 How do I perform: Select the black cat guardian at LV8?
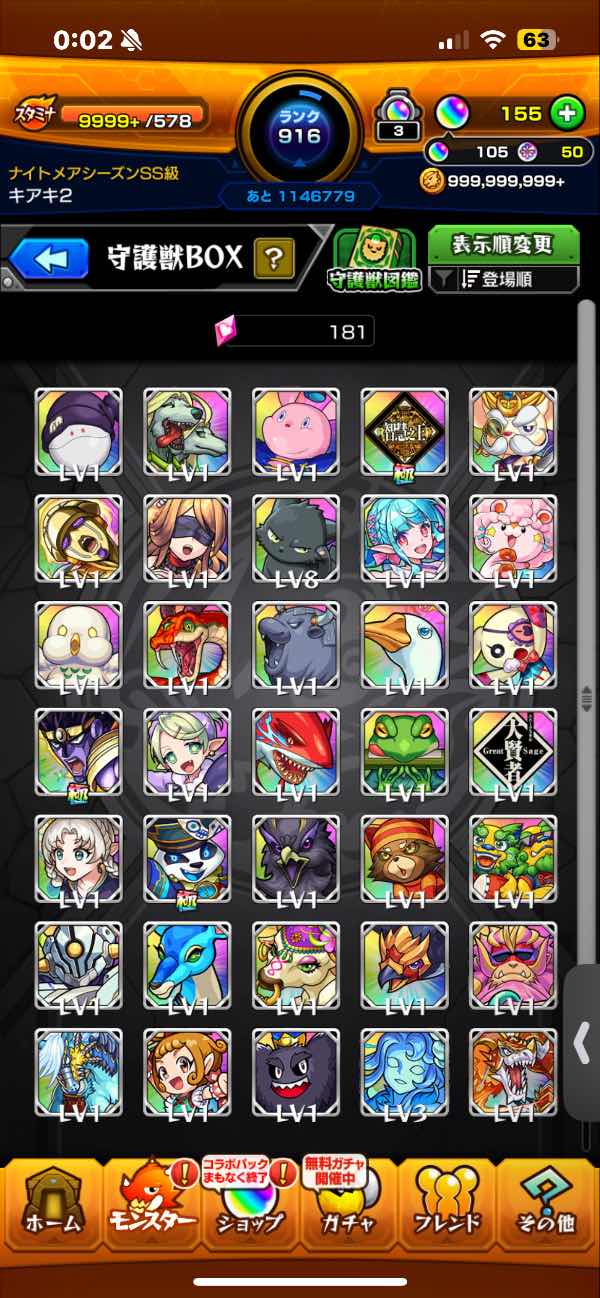coord(295,540)
